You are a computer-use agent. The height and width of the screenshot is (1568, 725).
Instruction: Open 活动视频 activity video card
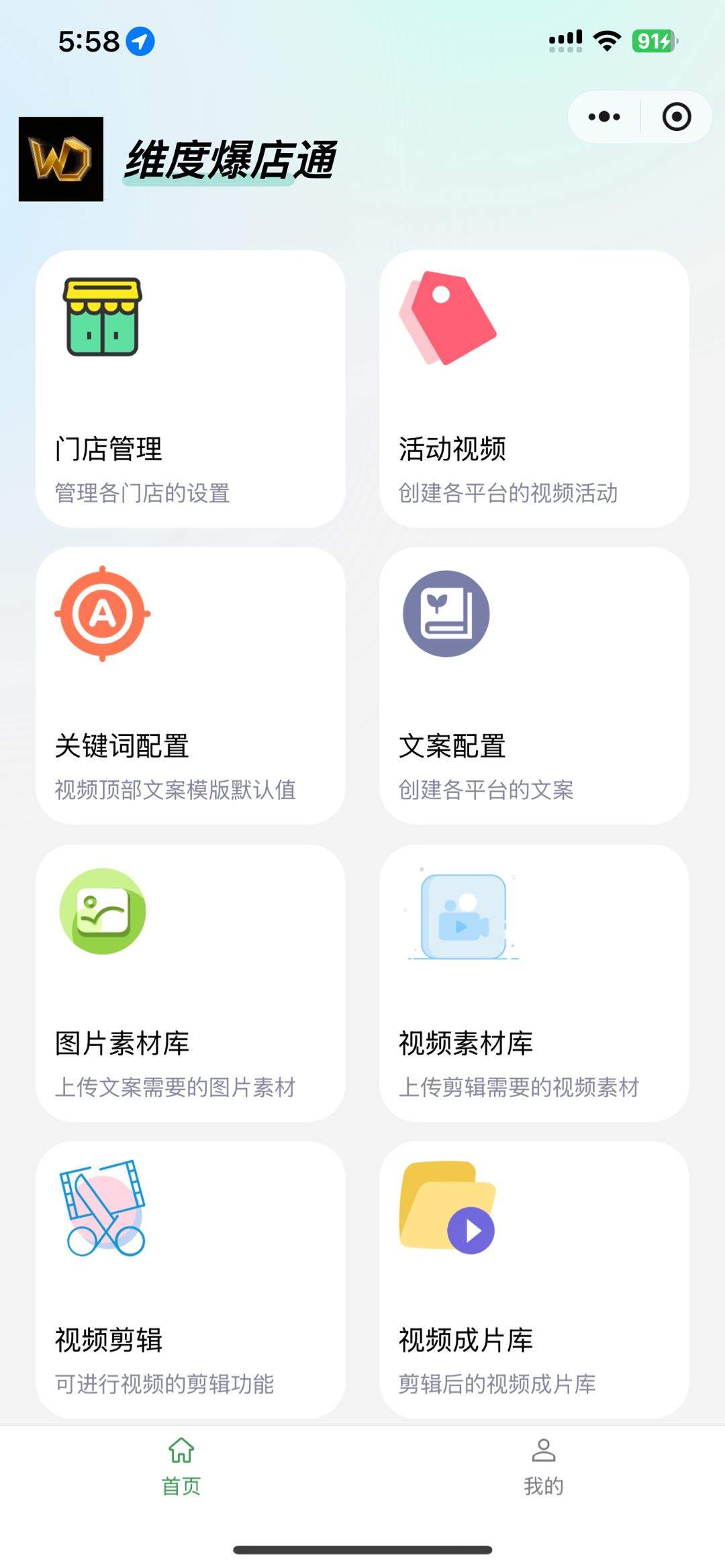coord(534,389)
